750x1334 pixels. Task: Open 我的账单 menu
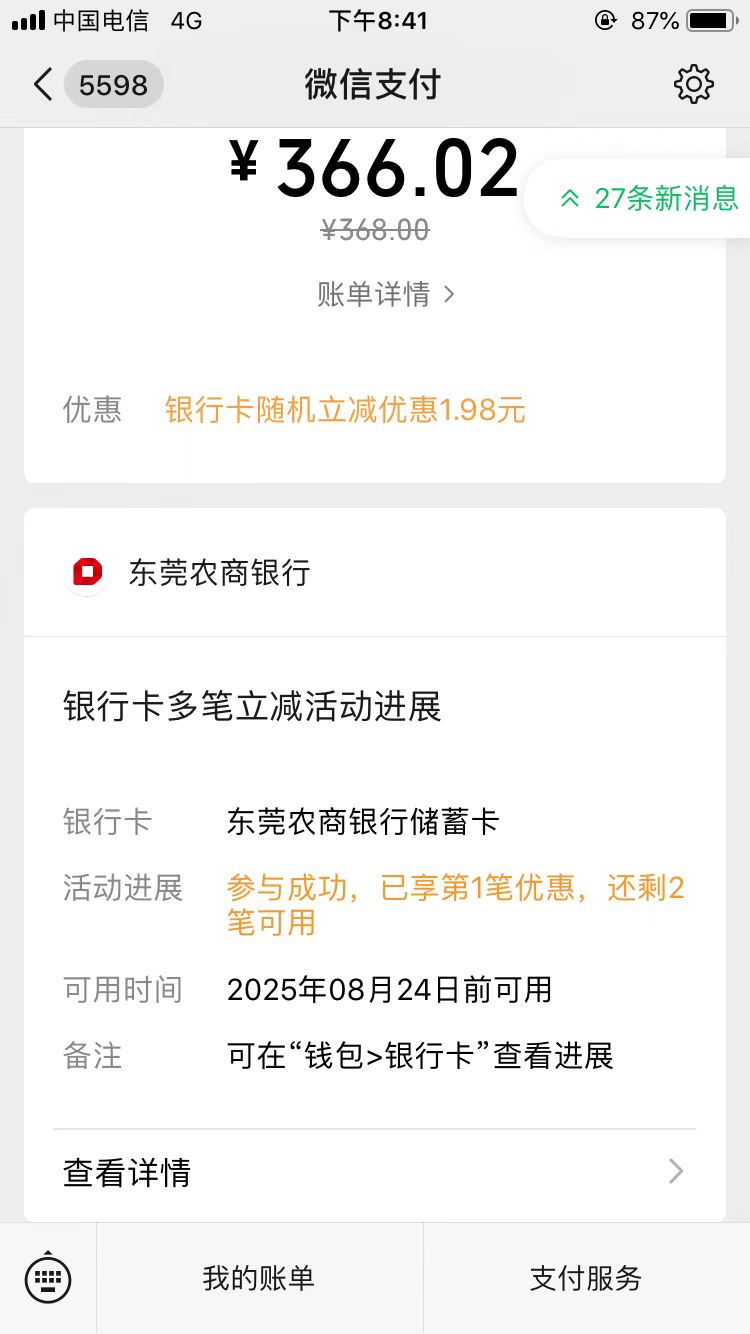(x=259, y=1278)
